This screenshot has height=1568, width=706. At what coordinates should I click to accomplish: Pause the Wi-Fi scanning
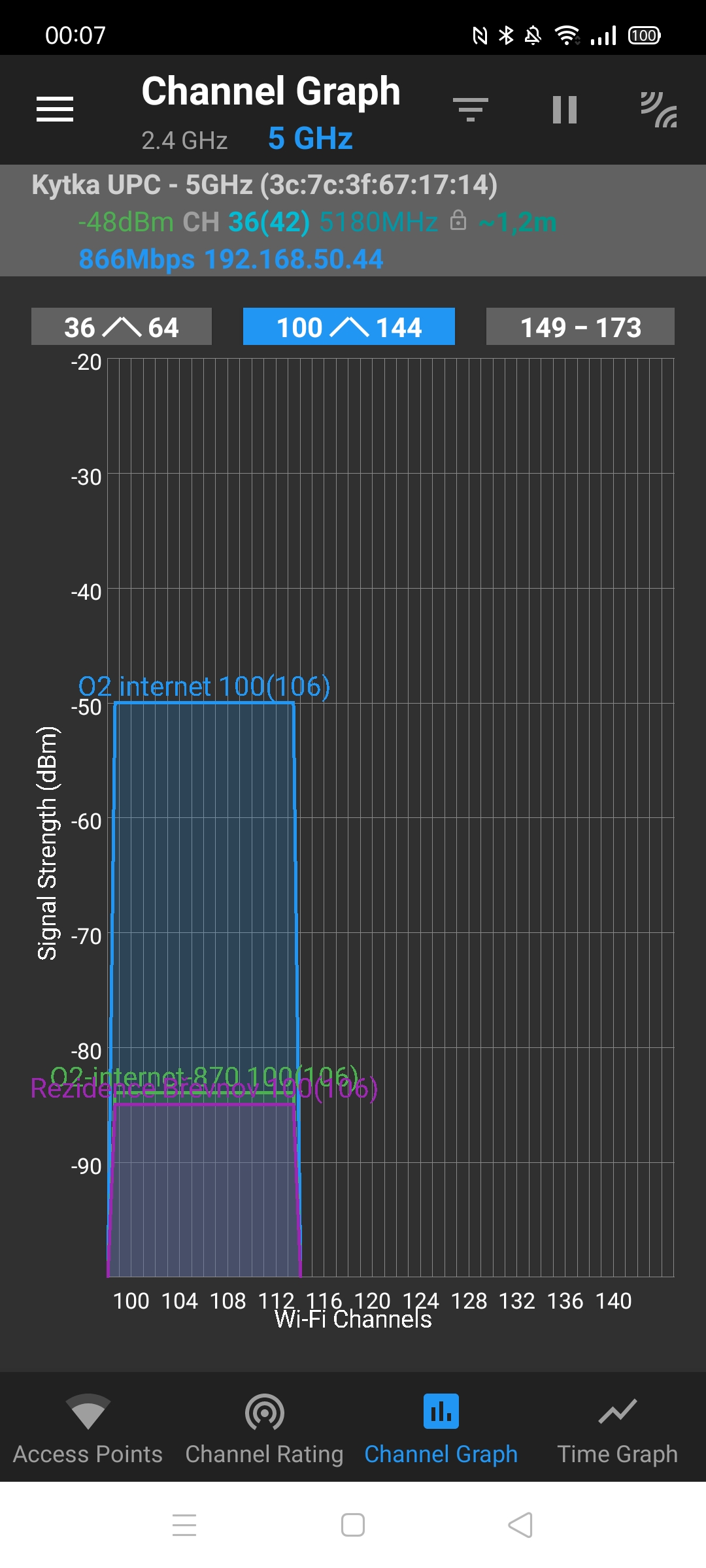point(565,109)
